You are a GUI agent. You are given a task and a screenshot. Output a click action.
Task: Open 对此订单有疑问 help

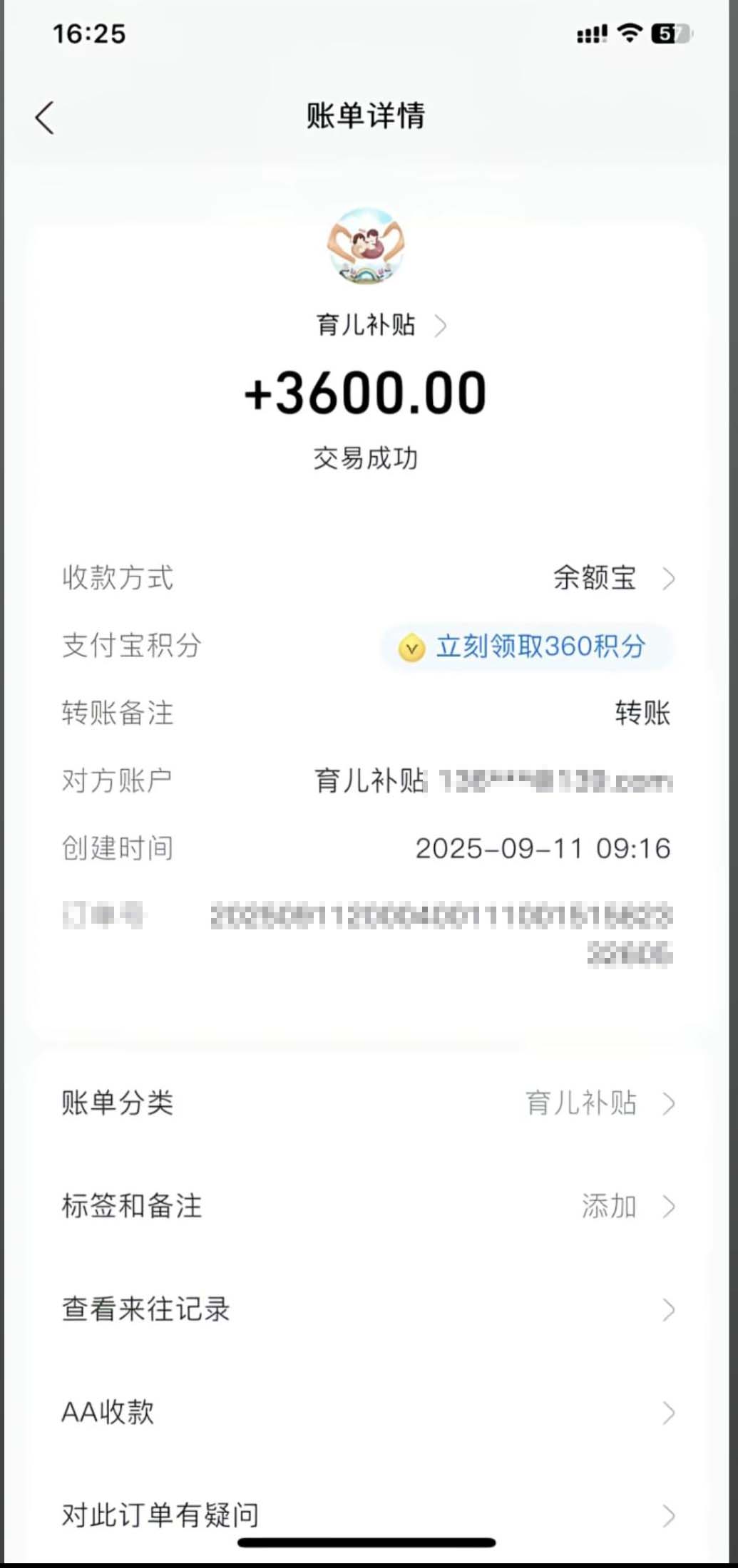367,1515
